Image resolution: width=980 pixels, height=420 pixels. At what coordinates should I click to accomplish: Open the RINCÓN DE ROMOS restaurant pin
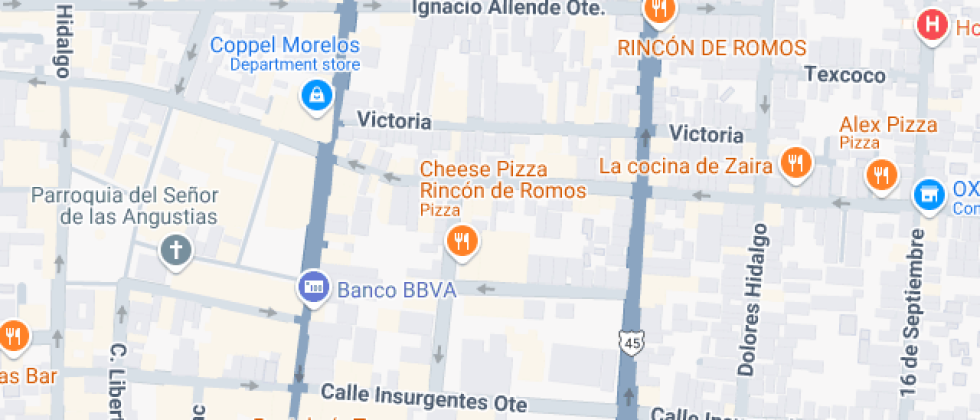659,12
